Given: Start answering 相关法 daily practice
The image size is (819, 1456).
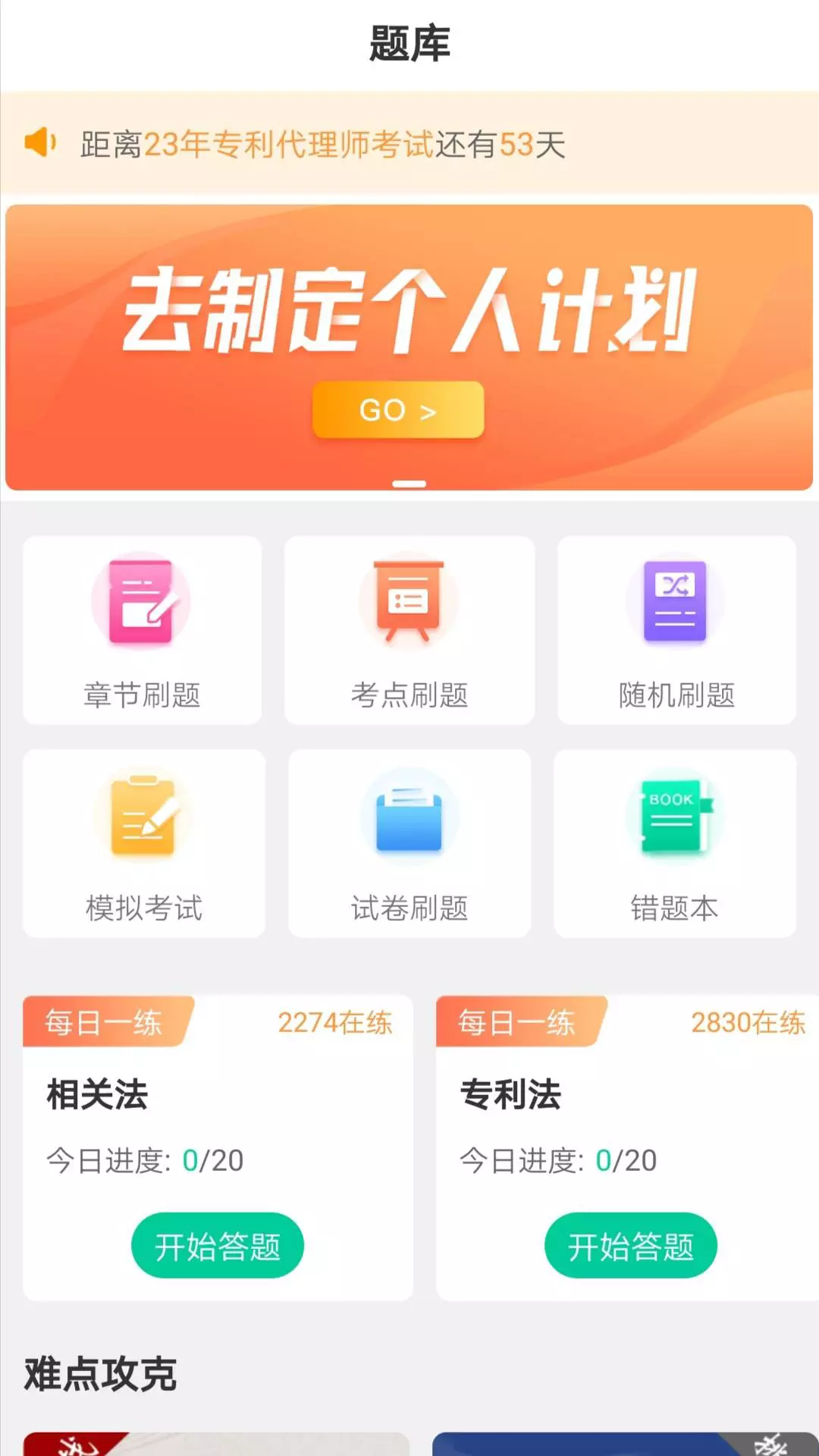Looking at the screenshot, I should click(x=218, y=1246).
